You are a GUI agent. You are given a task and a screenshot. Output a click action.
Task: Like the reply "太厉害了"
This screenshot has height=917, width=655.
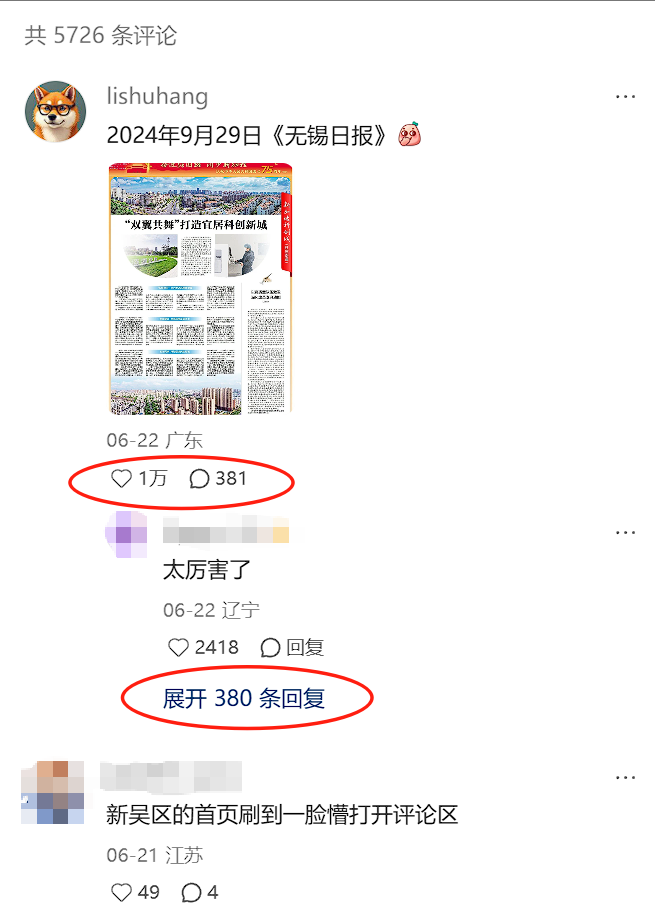pos(179,648)
